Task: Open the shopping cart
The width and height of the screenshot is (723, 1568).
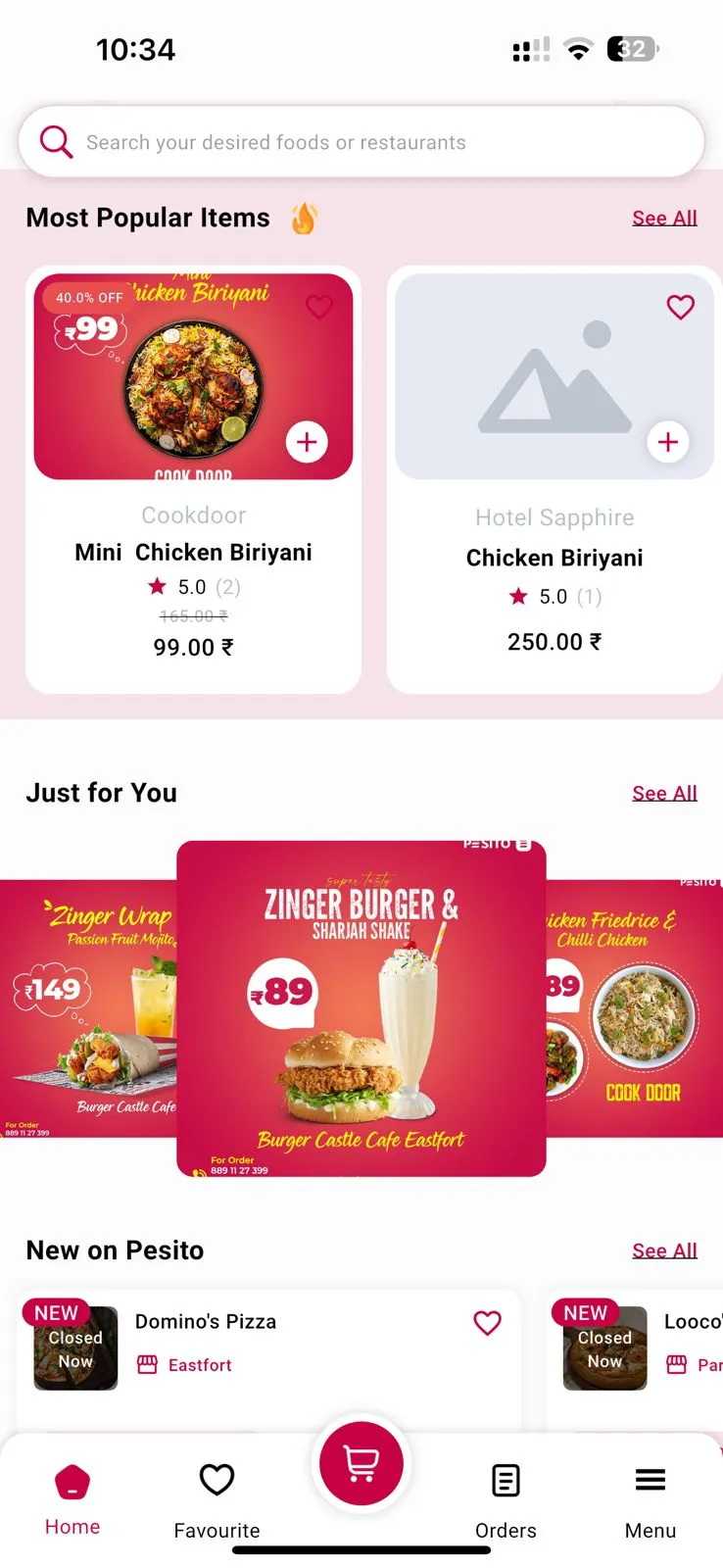Action: pyautogui.click(x=361, y=1463)
